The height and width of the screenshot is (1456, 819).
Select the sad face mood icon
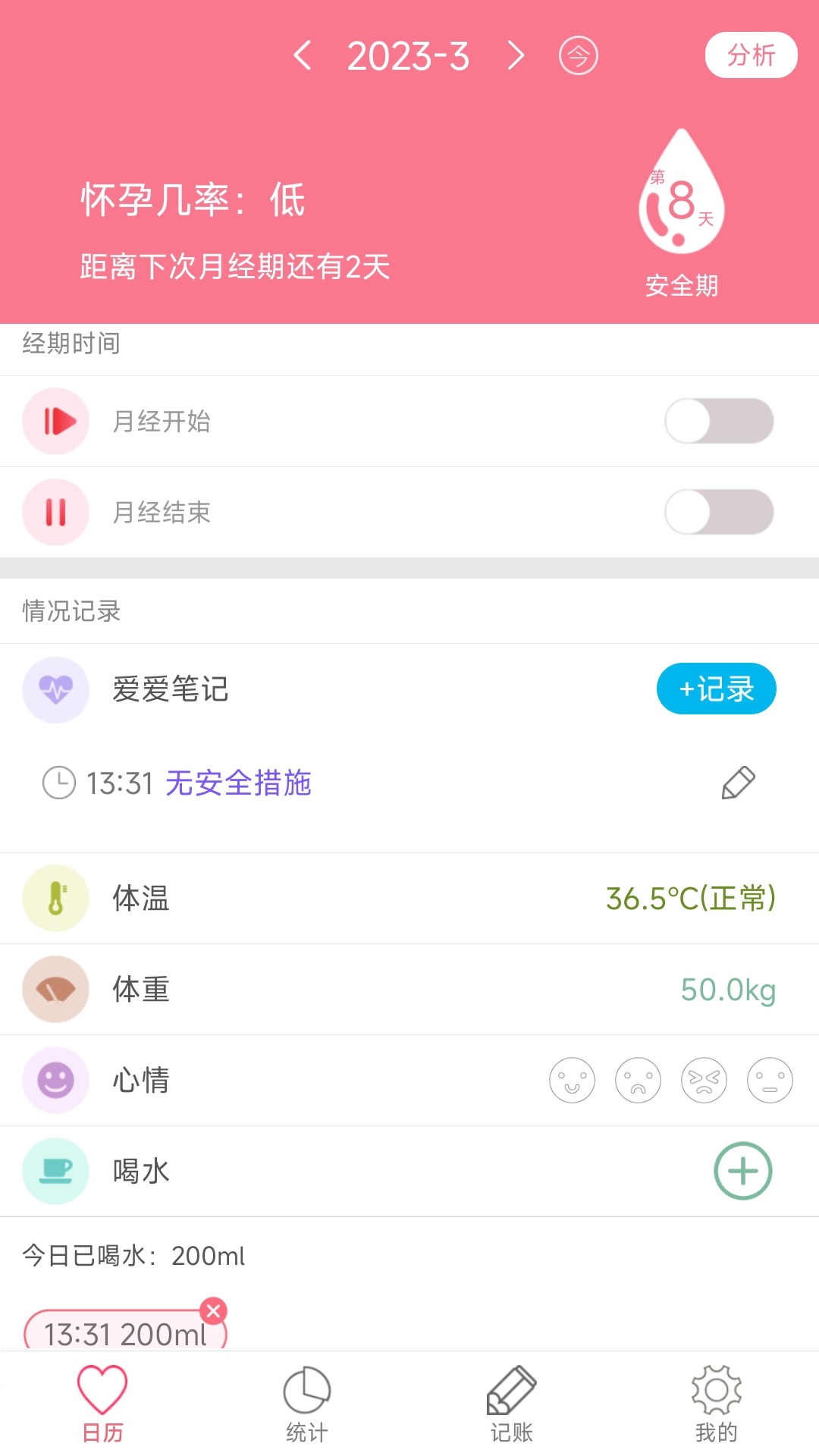coord(638,1080)
